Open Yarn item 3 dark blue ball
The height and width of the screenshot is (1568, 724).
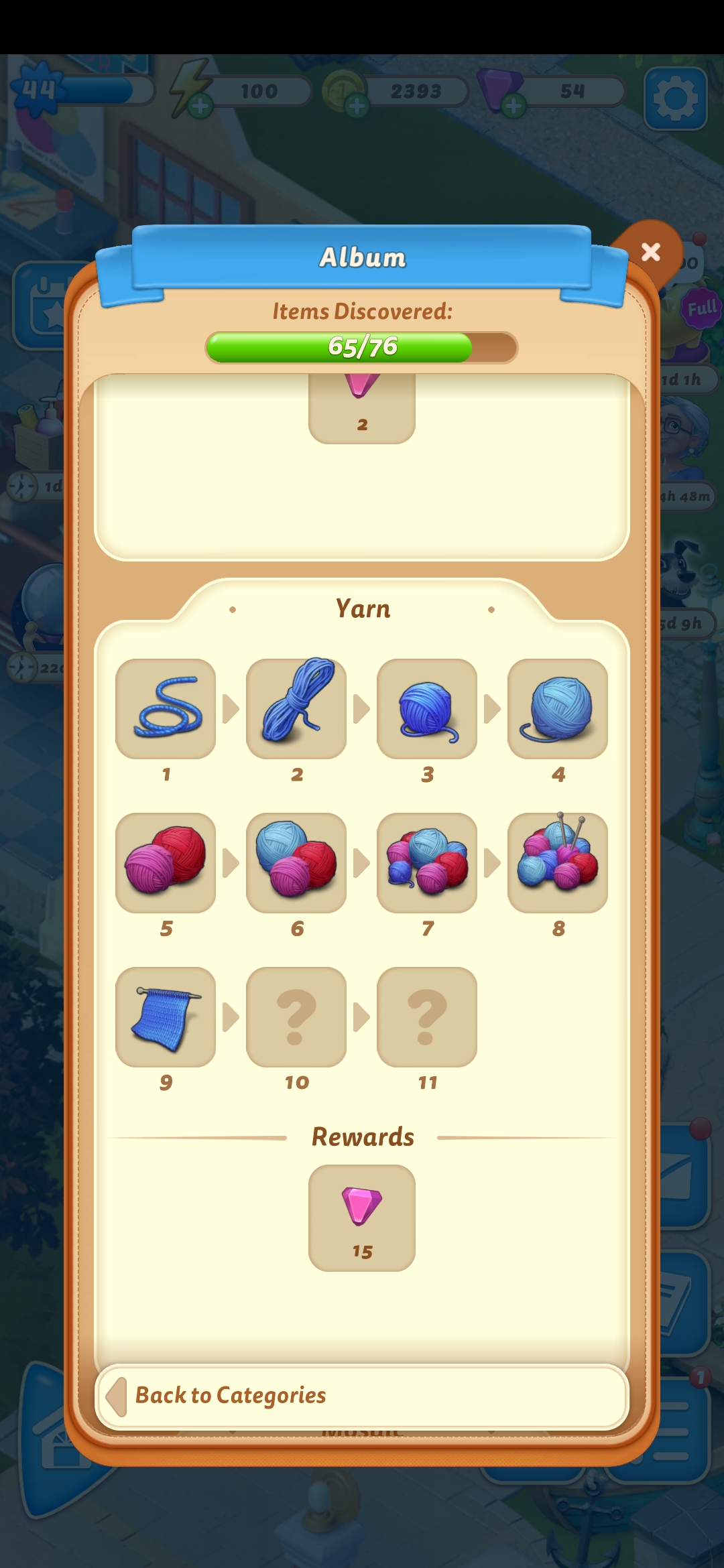[x=427, y=709]
